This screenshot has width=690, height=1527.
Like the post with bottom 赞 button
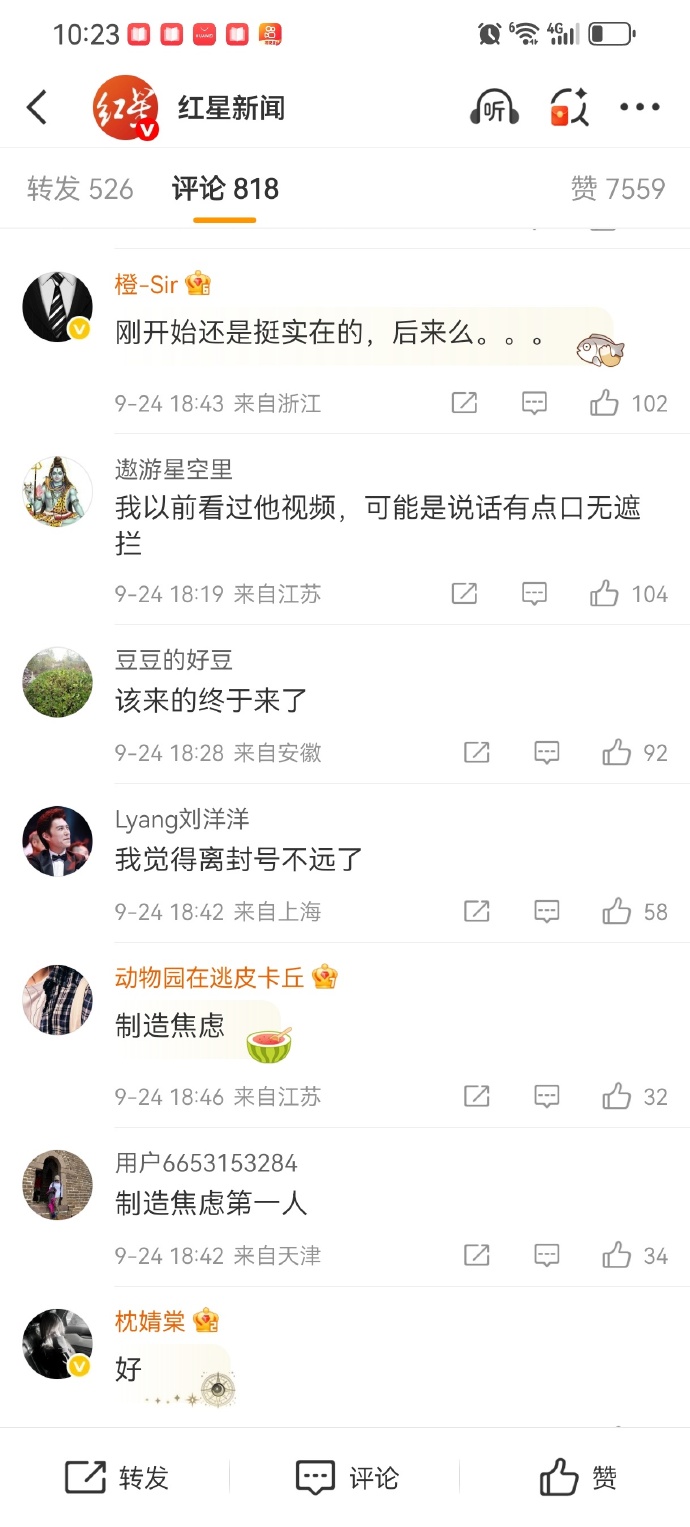[x=577, y=1478]
